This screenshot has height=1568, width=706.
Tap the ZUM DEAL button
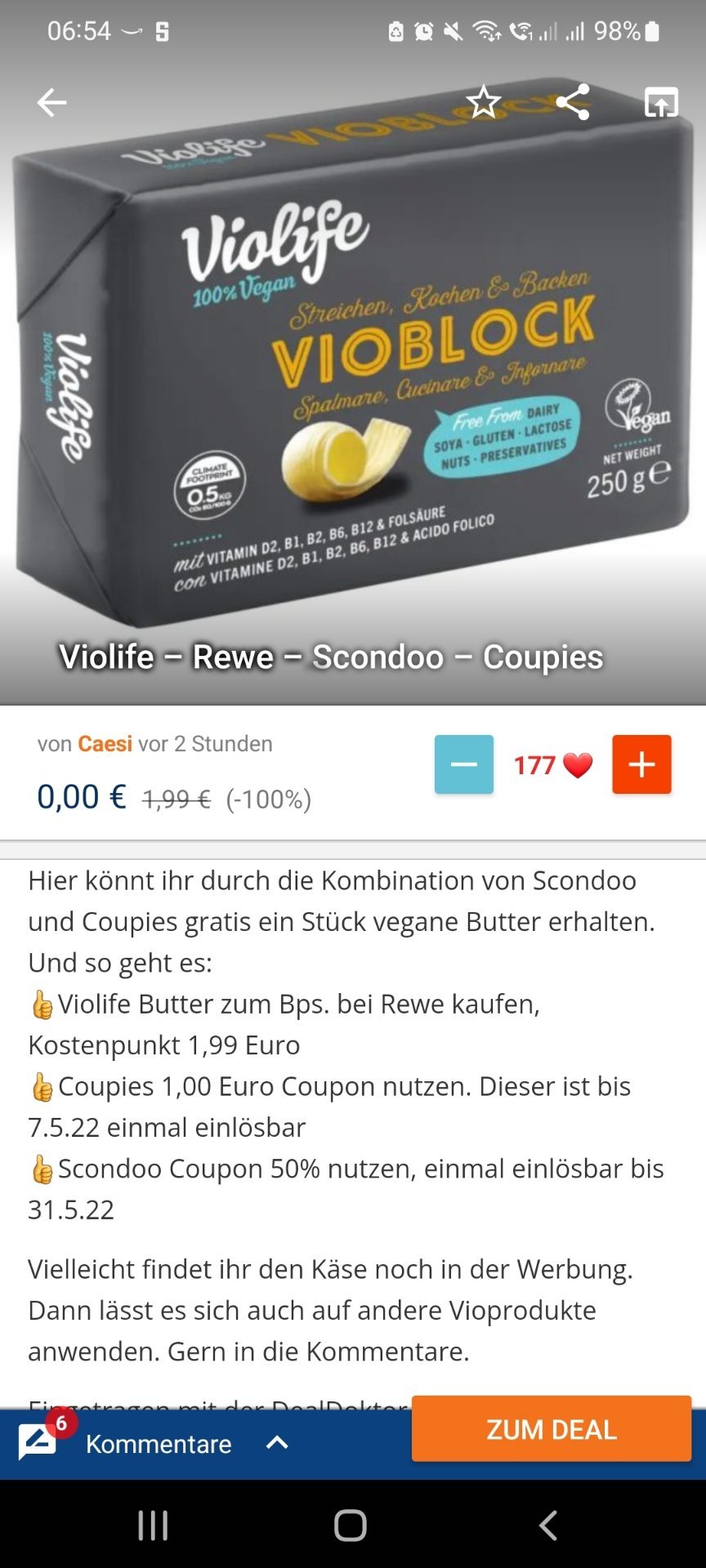(x=552, y=1429)
